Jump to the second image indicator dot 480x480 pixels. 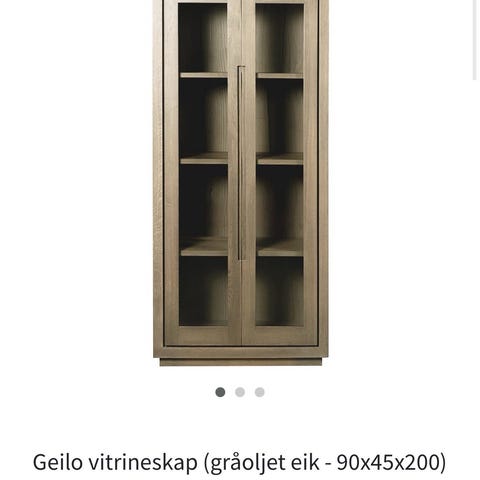(240, 392)
